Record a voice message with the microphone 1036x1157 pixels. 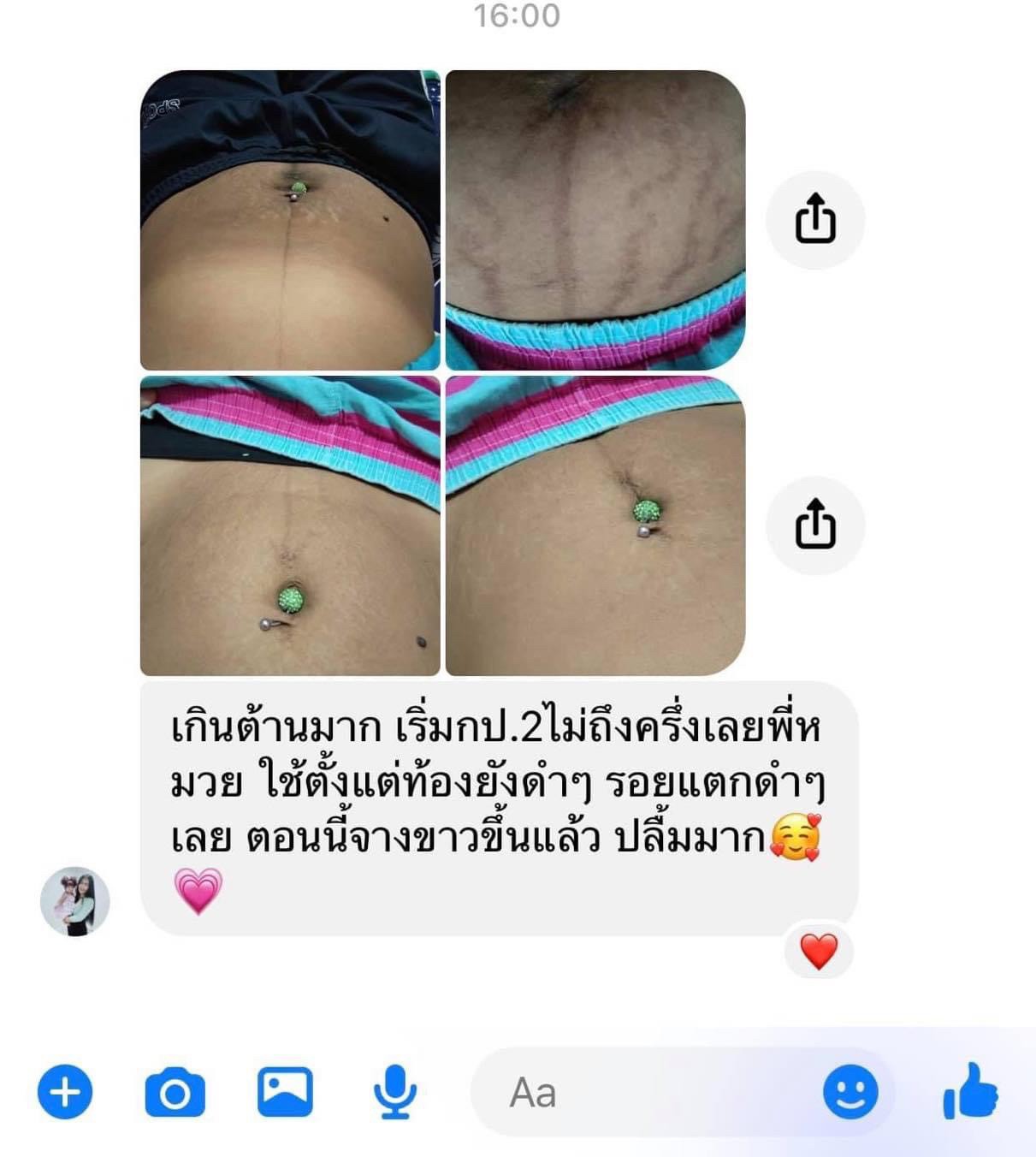click(x=395, y=1092)
